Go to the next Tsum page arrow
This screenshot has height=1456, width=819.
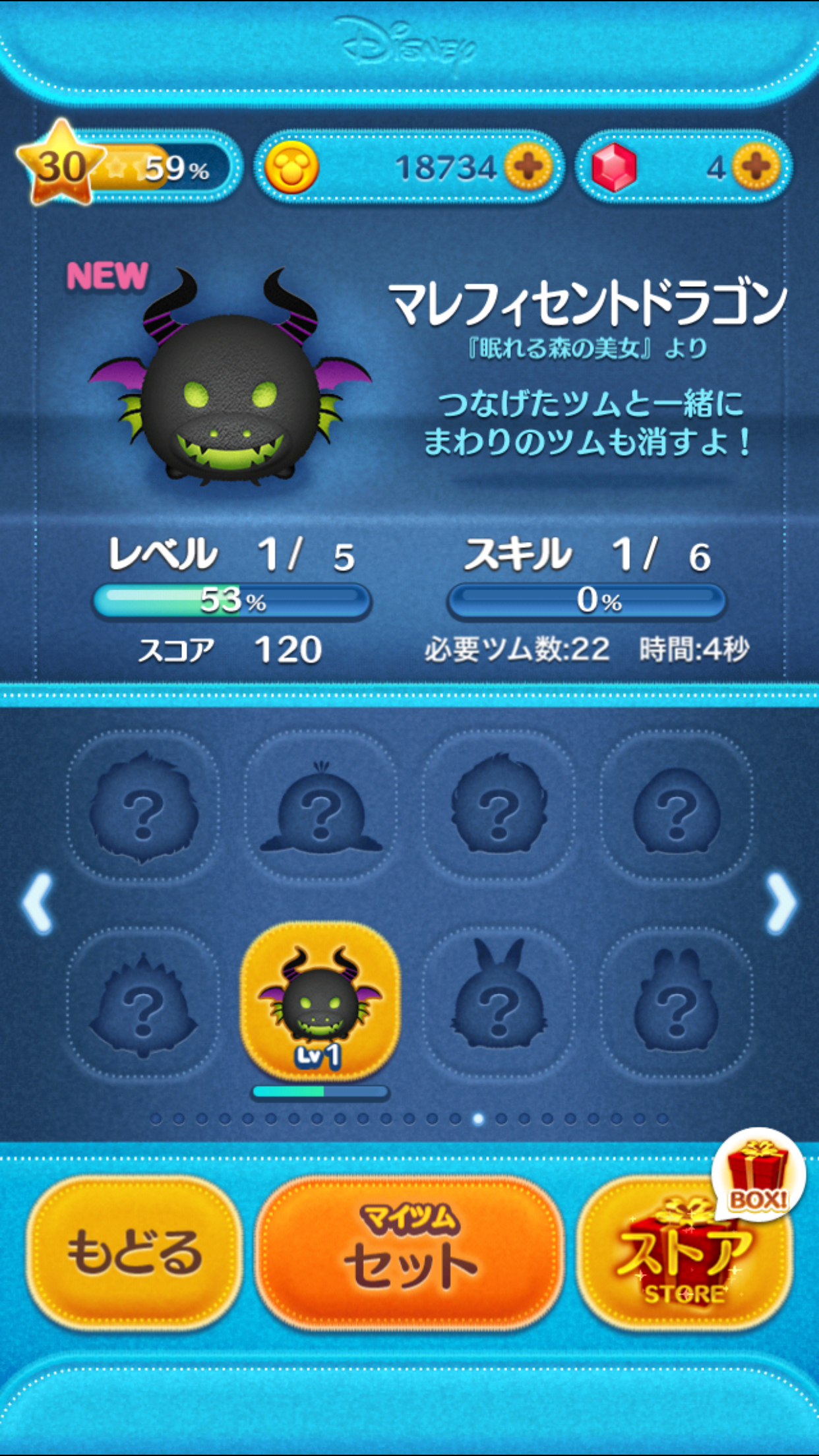click(x=781, y=903)
